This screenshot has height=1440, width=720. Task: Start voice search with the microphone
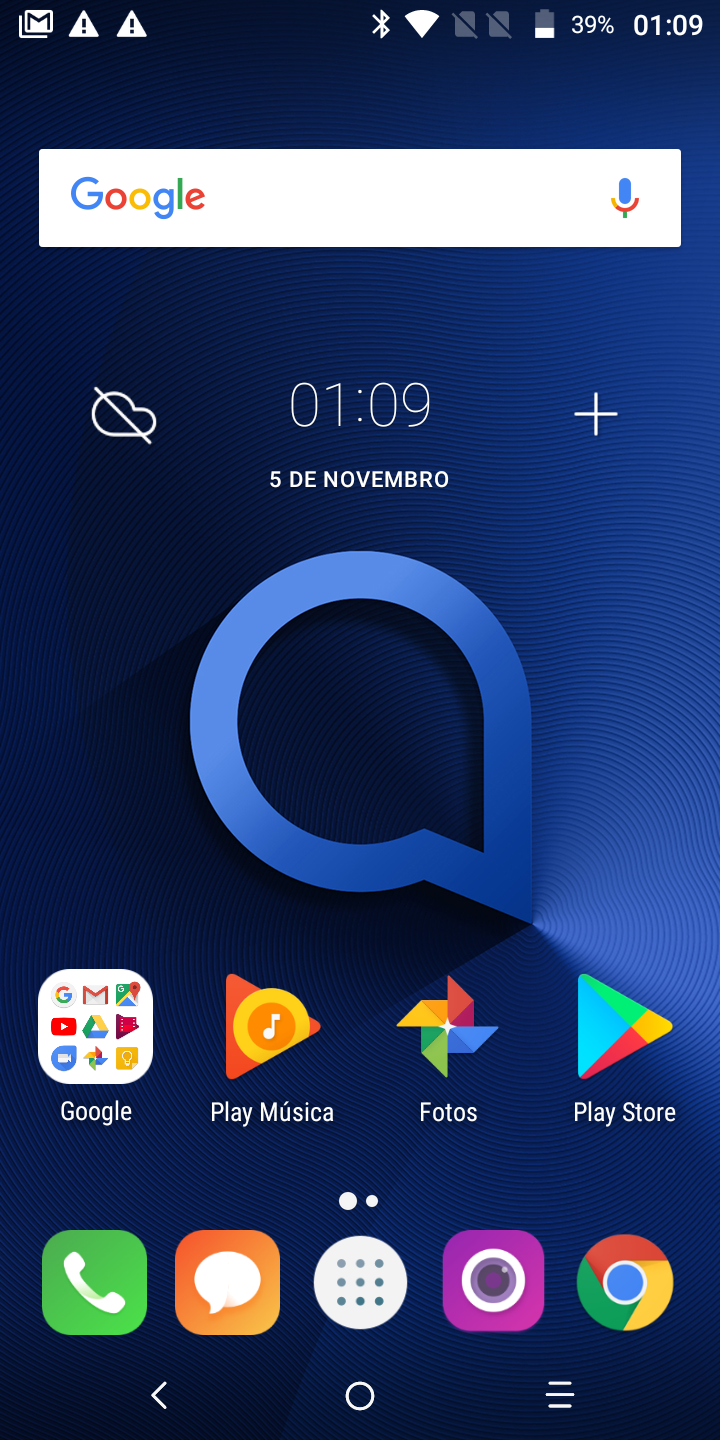tap(625, 198)
